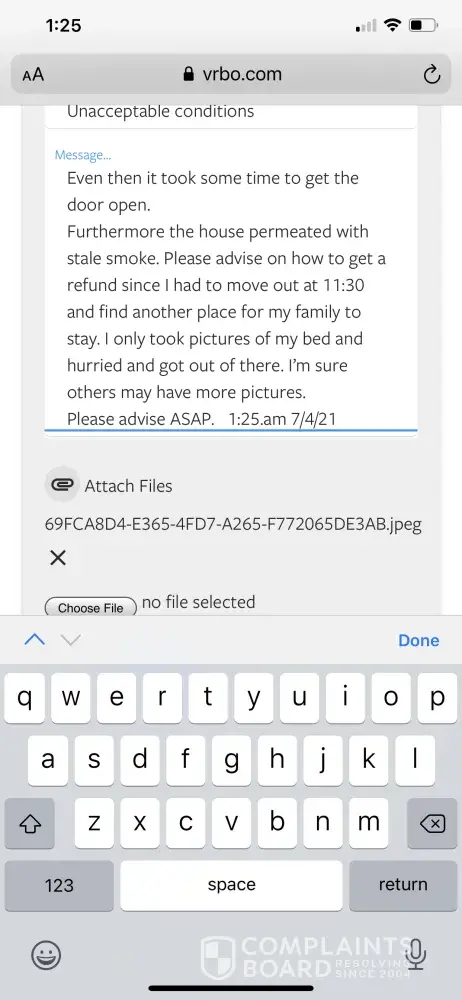This screenshot has width=462, height=1000.
Task: Jump to the previous form field
Action: pyautogui.click(x=34, y=639)
